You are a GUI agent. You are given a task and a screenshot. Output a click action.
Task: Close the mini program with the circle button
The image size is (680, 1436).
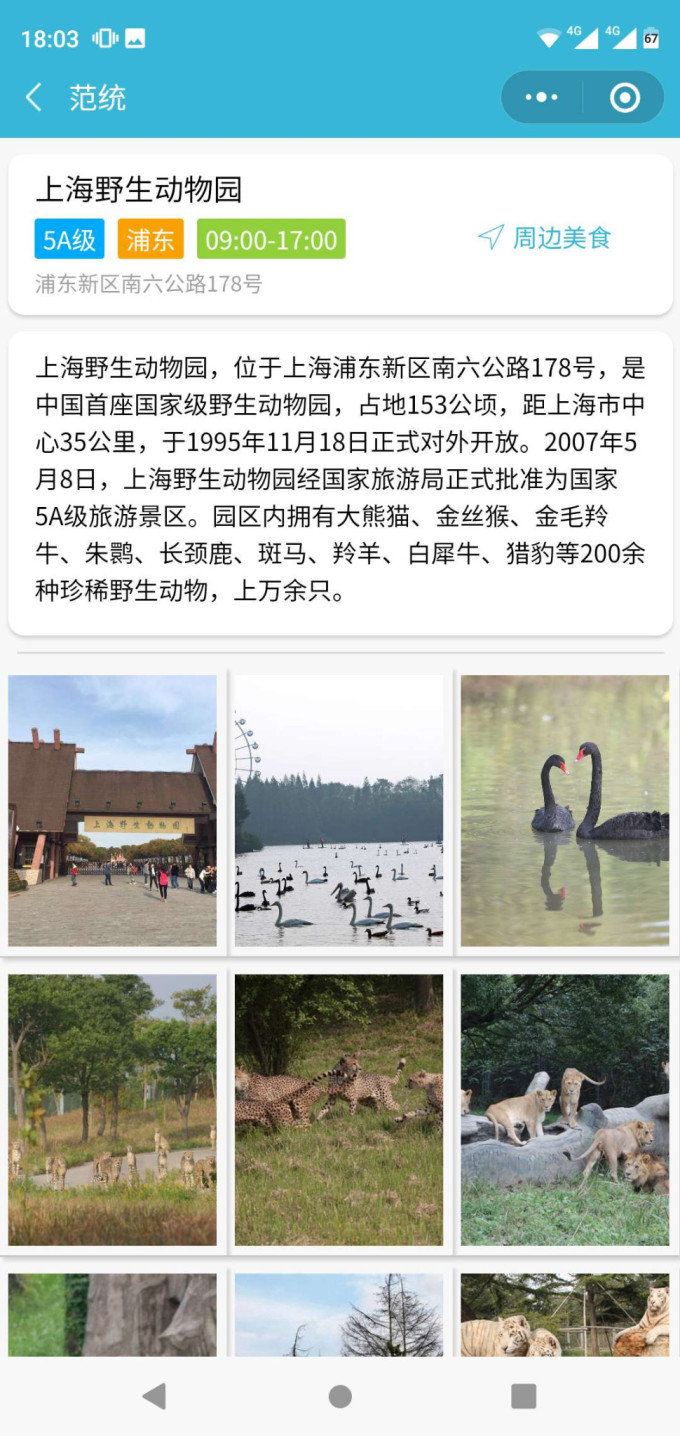pos(625,98)
